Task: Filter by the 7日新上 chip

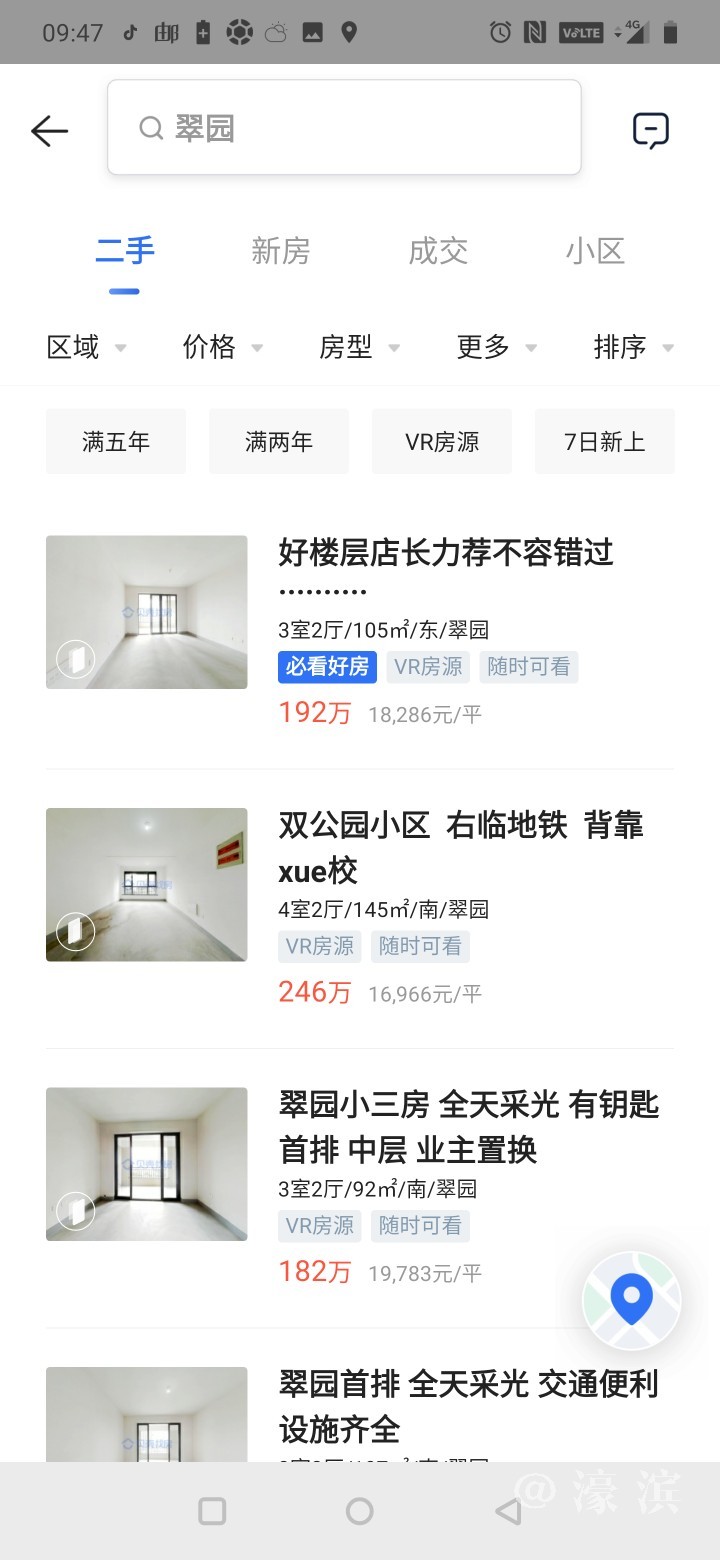Action: [604, 441]
